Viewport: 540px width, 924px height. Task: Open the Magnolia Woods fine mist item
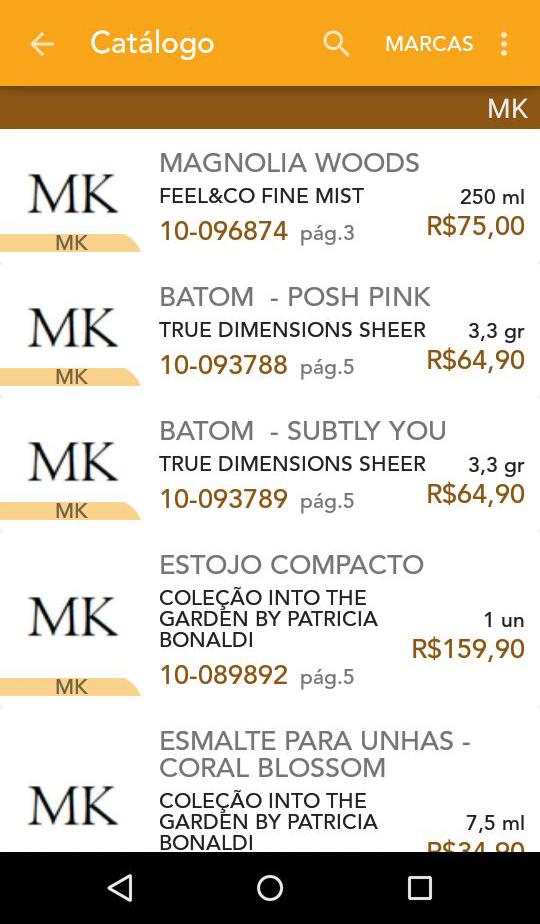[270, 196]
